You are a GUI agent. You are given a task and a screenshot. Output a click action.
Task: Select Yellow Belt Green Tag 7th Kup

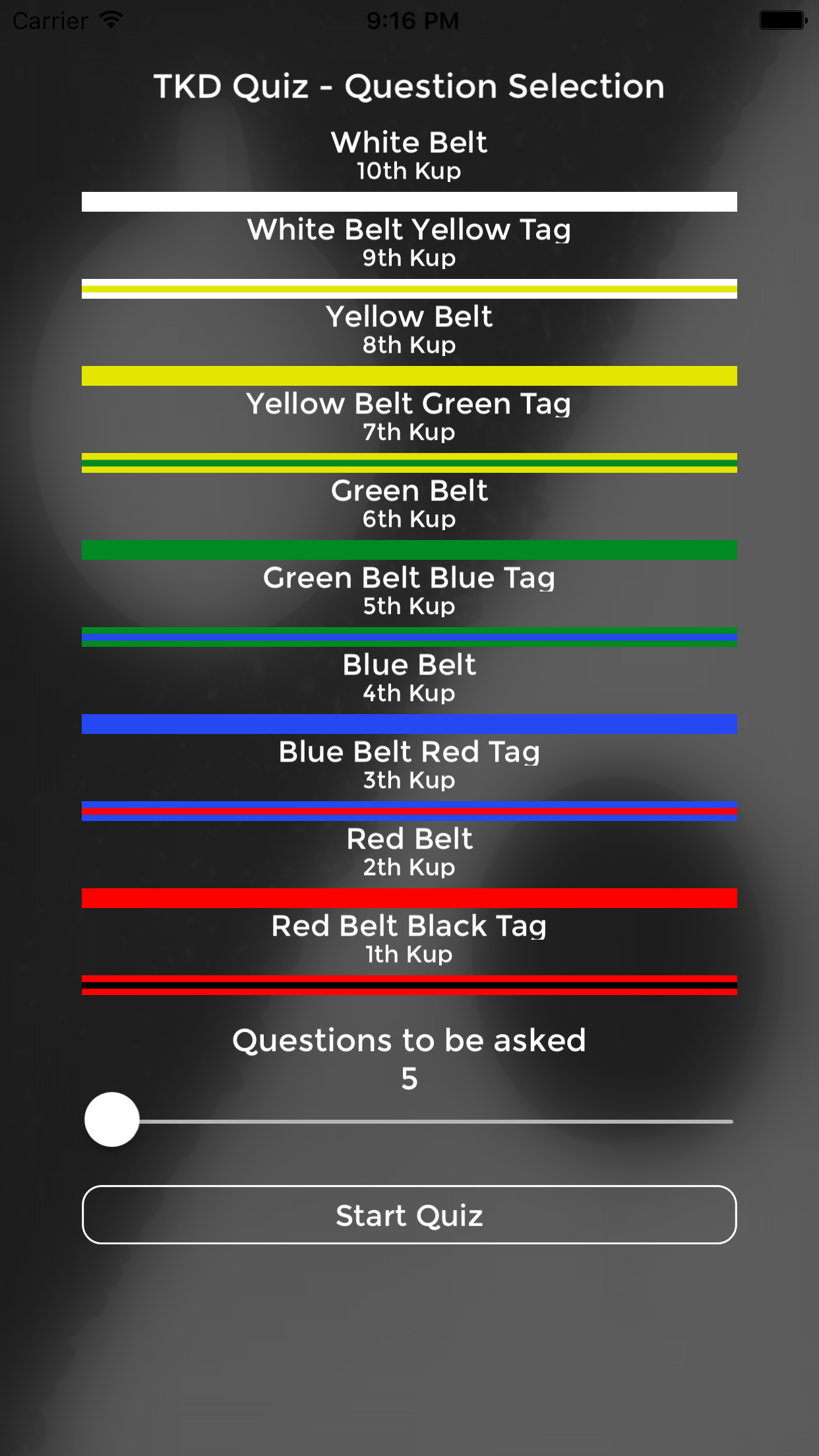point(409,417)
